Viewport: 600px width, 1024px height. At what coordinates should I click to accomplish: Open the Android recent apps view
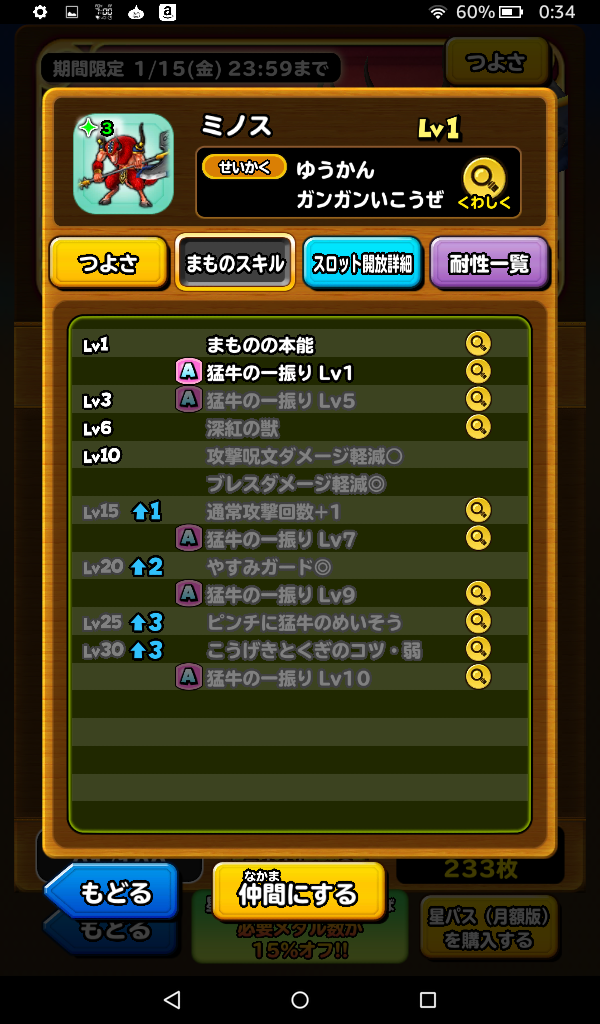[x=428, y=1000]
